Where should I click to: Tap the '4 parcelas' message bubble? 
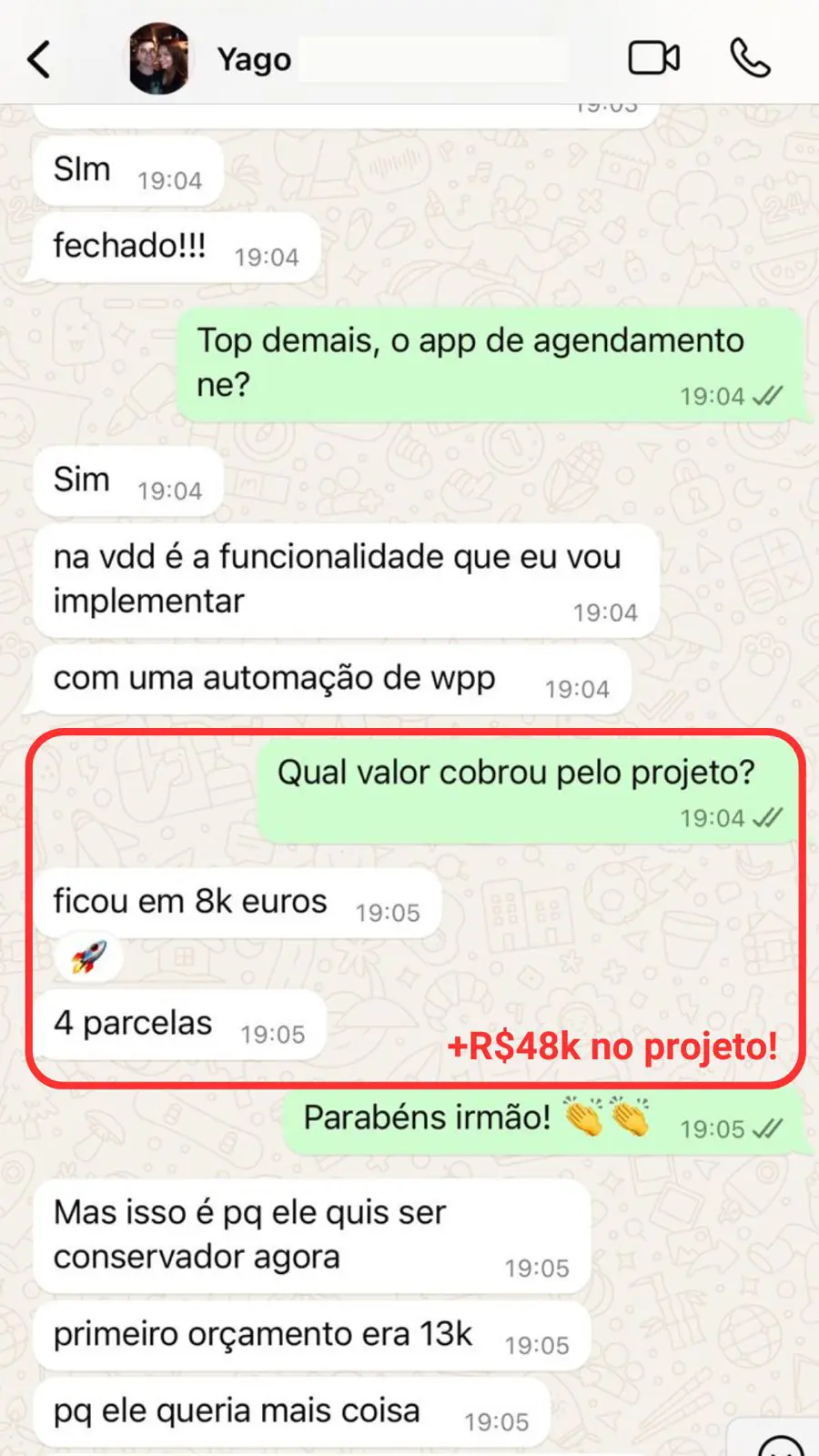pyautogui.click(x=132, y=1022)
